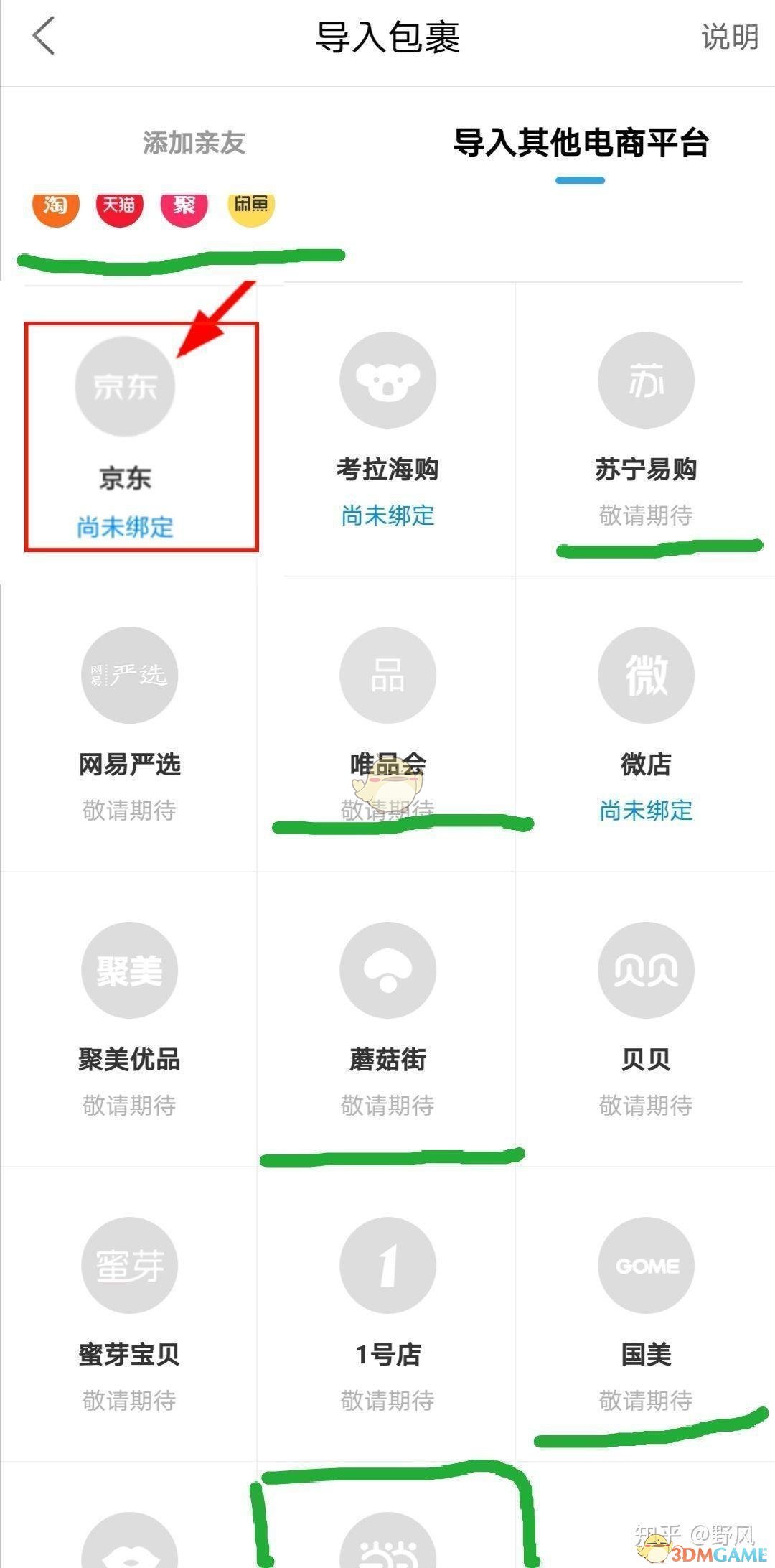Image resolution: width=775 pixels, height=1568 pixels.
Task: Select the 苏宁易购 platform icon
Action: [x=645, y=381]
